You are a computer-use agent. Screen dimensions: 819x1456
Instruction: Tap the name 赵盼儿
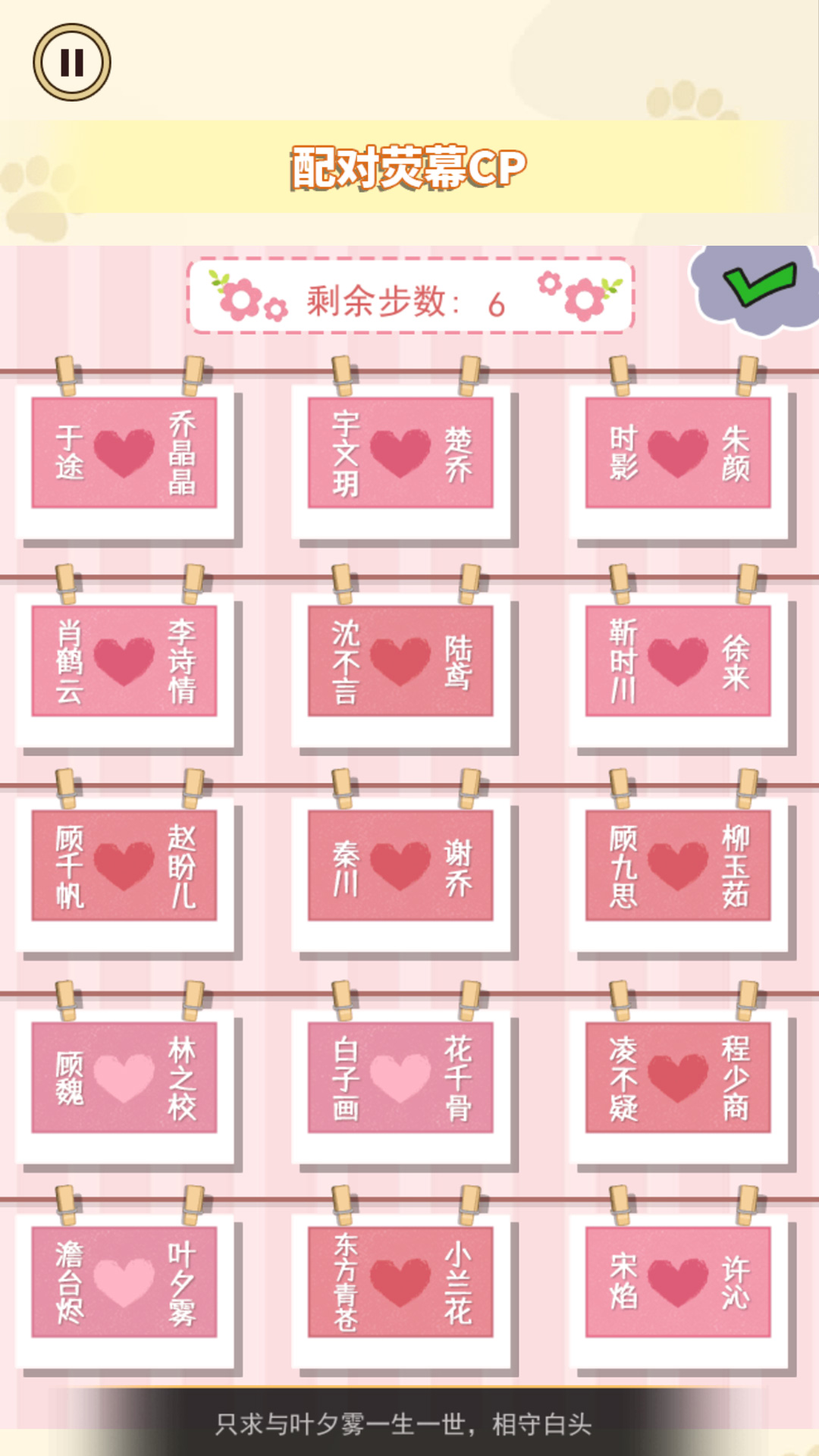pyautogui.click(x=182, y=866)
